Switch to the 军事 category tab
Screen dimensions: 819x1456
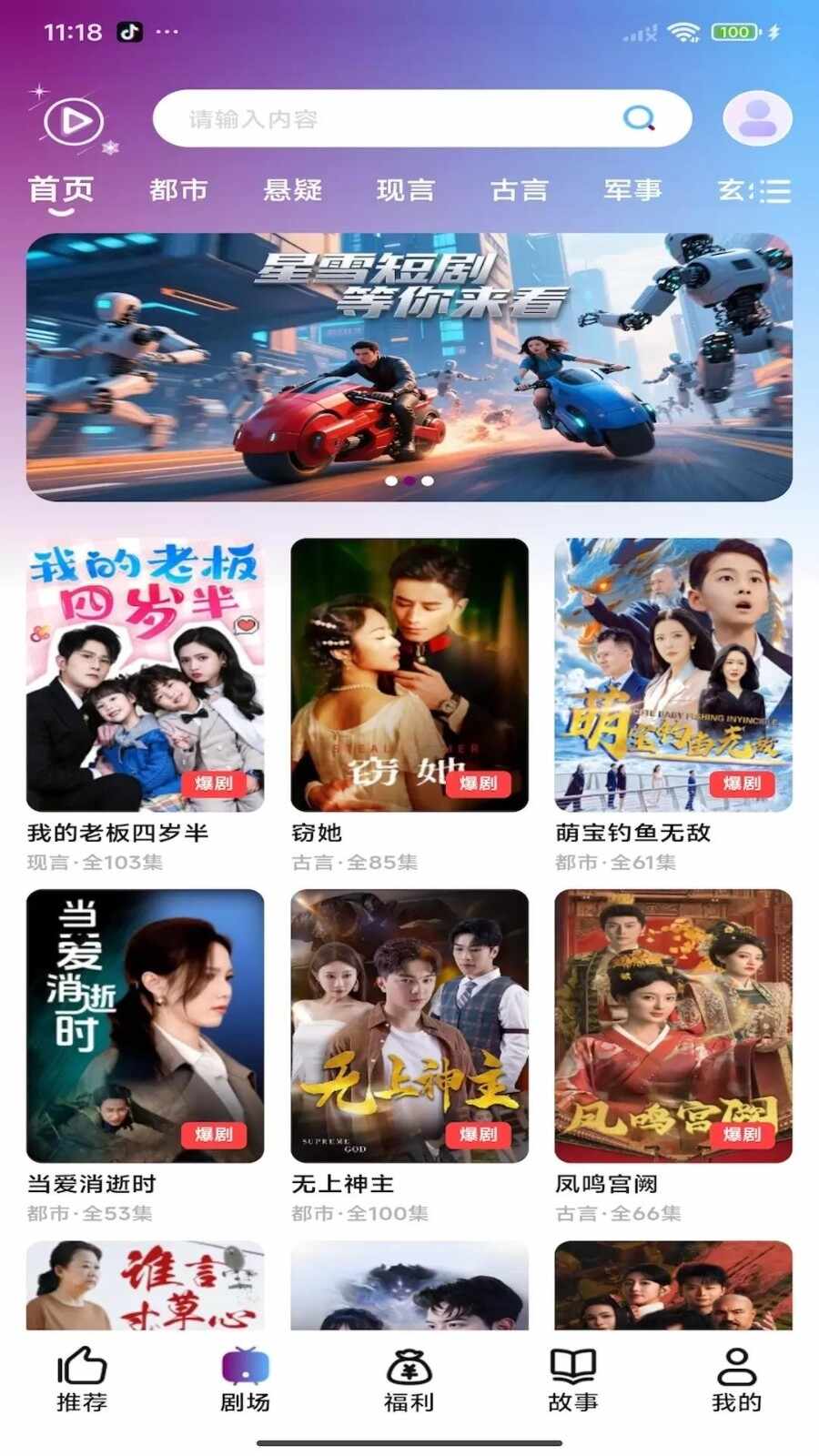632,190
